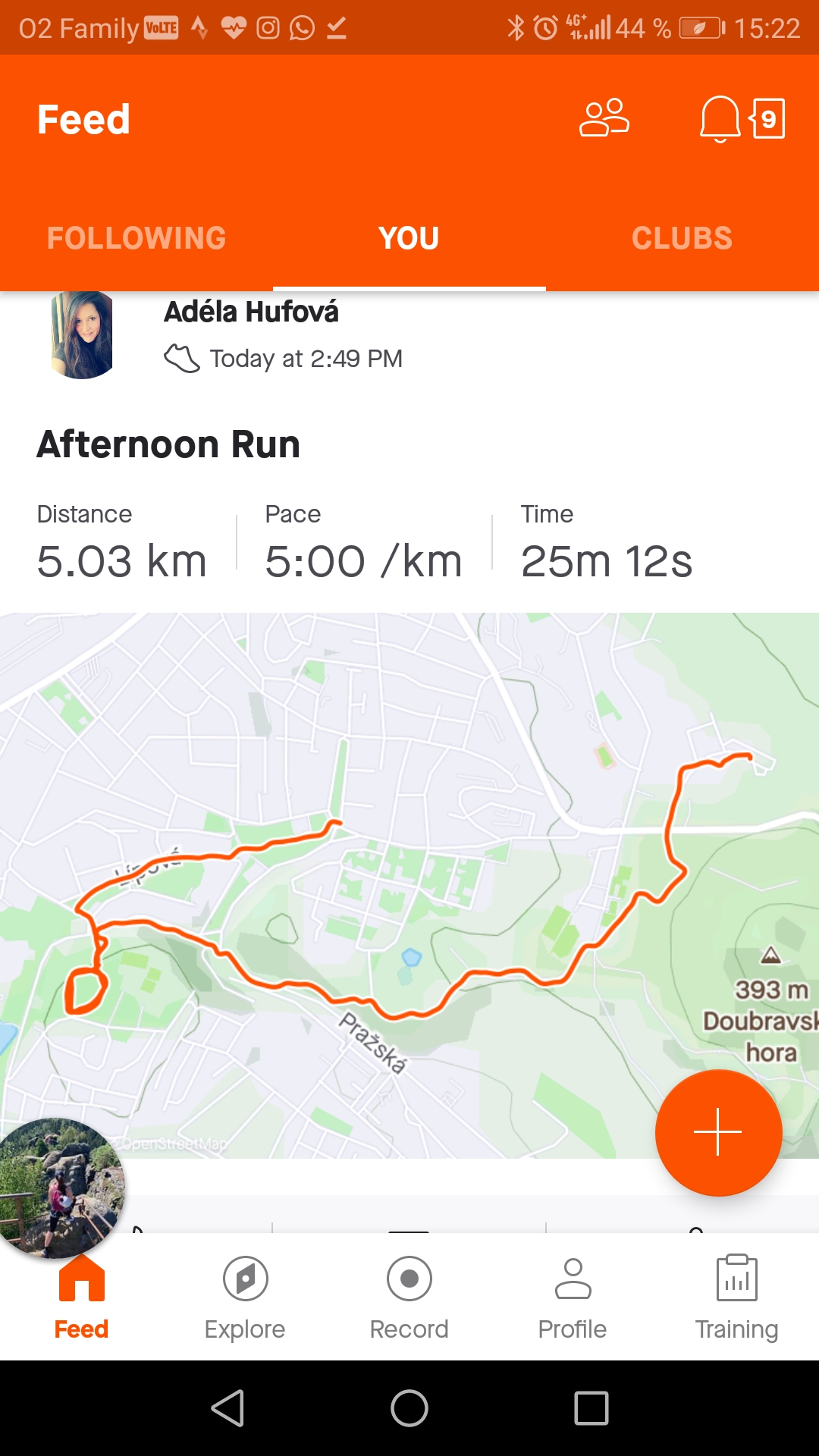Screen dimensions: 819x1456
Task: Tap the orange plus floating button
Action: (718, 1132)
